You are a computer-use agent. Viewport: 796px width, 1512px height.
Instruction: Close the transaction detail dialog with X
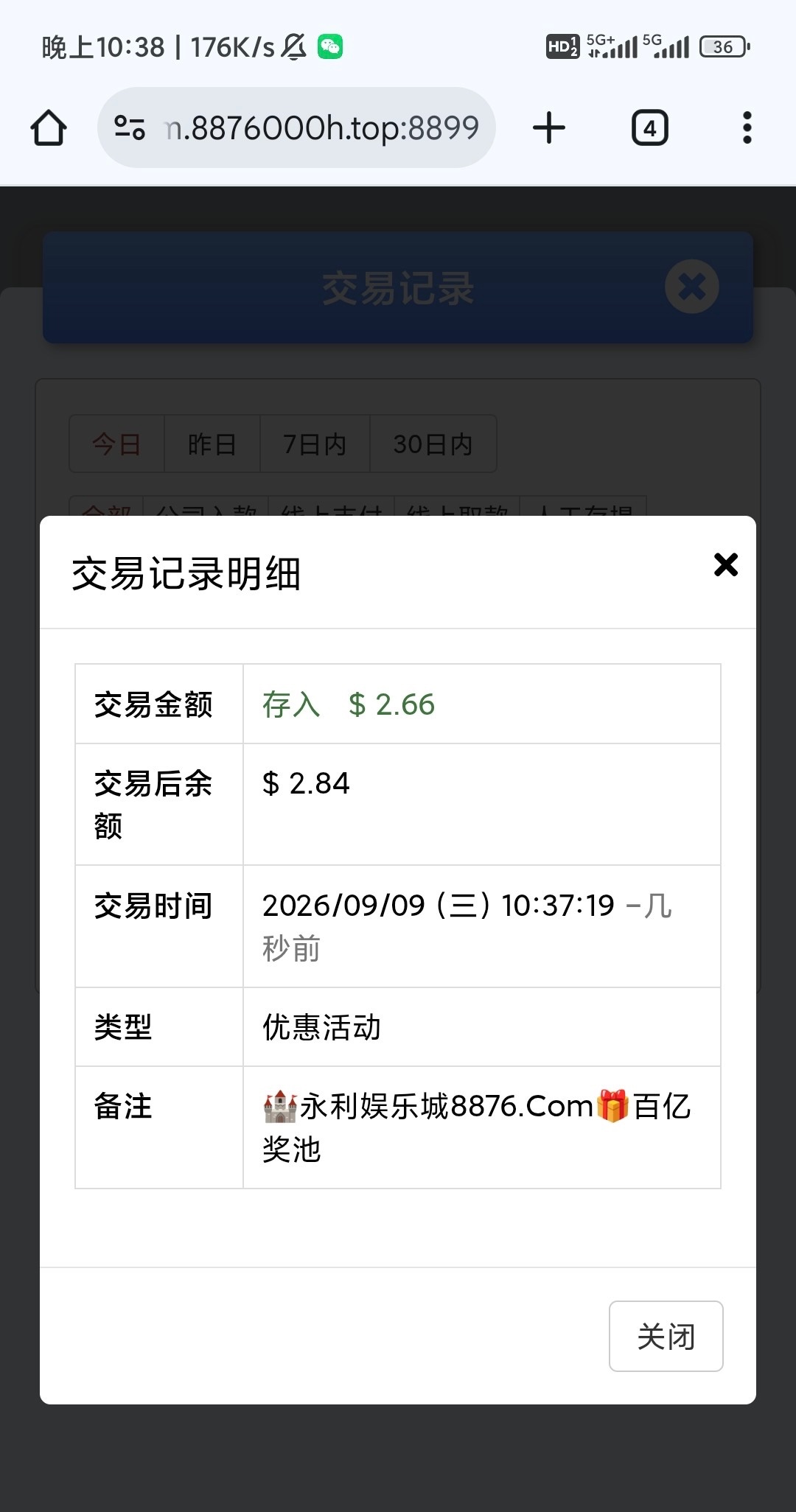(x=726, y=565)
